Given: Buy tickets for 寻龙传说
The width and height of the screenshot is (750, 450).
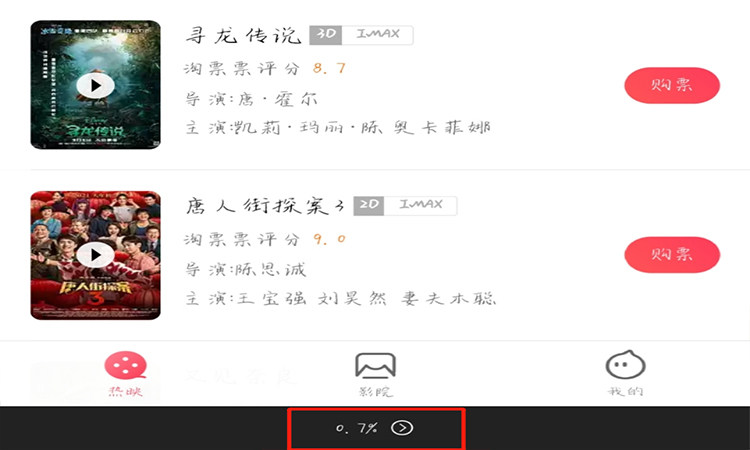Looking at the screenshot, I should pyautogui.click(x=672, y=86).
